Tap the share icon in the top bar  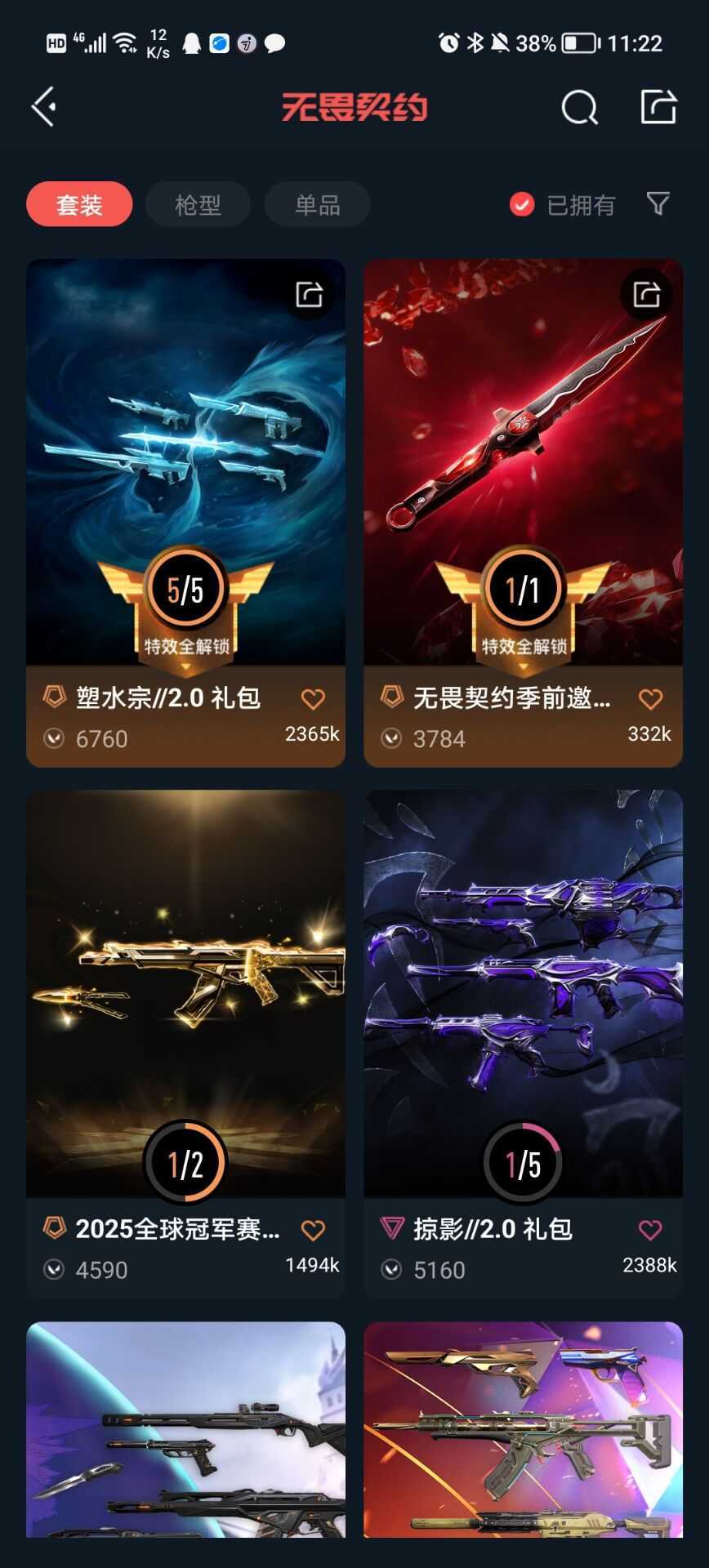pos(658,106)
